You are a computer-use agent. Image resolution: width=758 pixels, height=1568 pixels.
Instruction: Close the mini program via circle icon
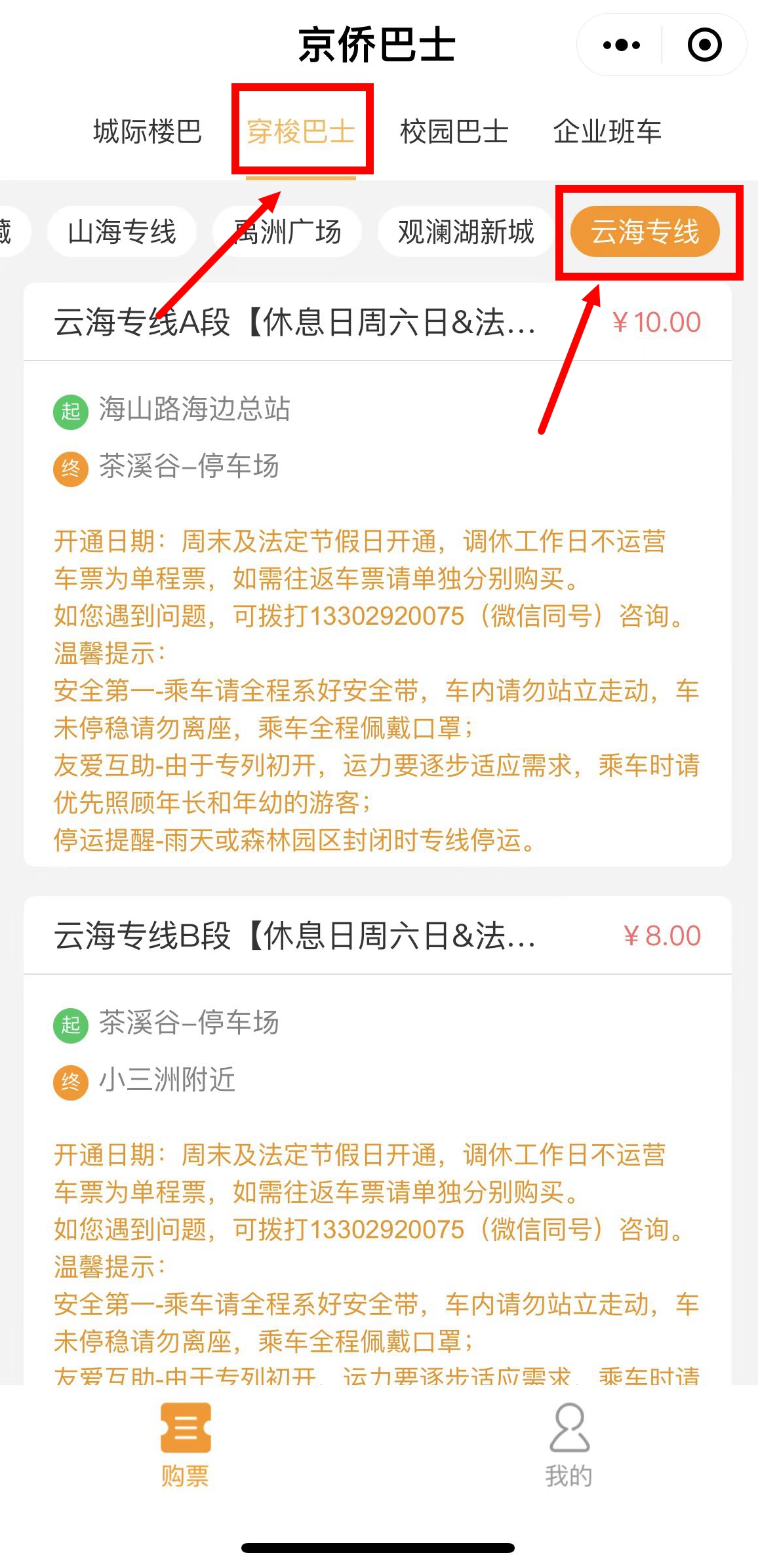[704, 45]
